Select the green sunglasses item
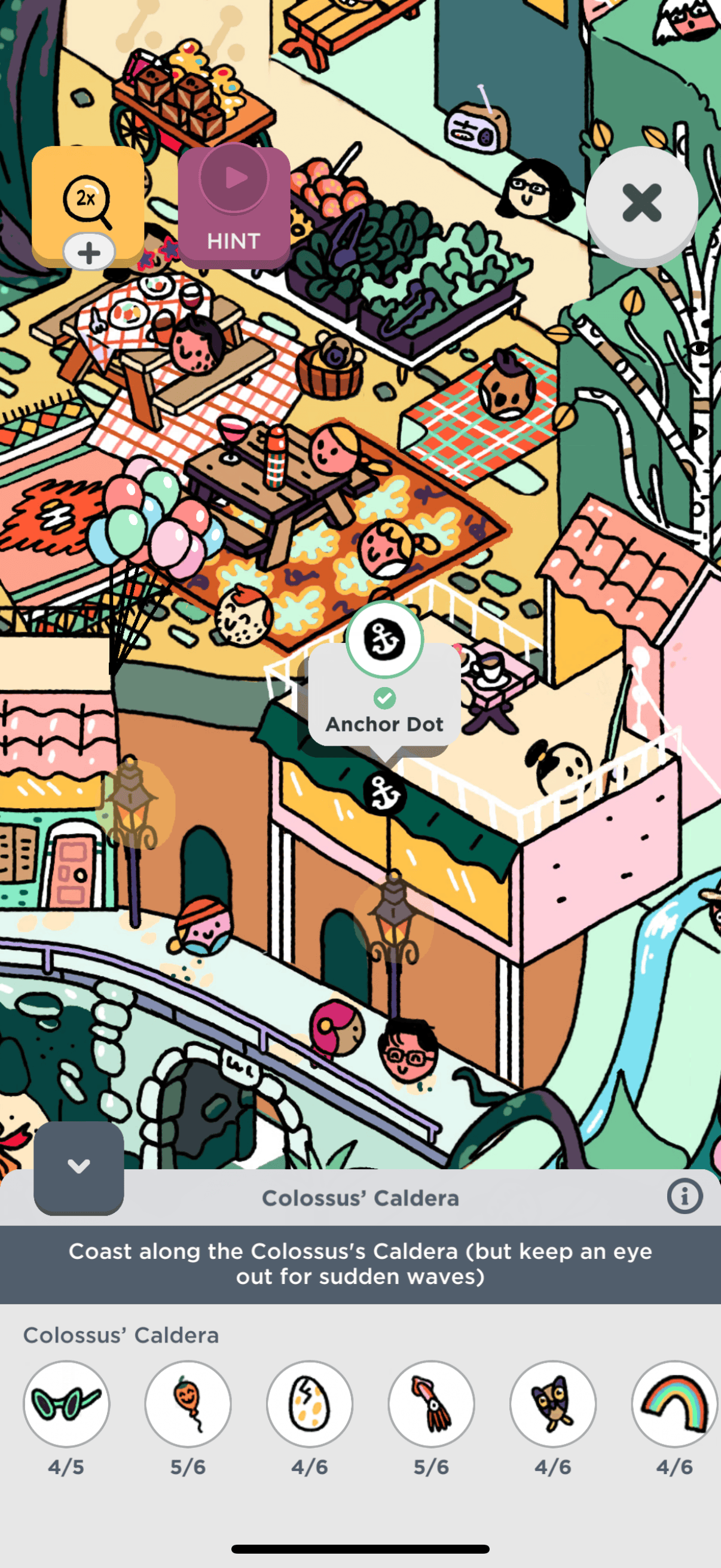This screenshot has width=721, height=1568. 66,1404
